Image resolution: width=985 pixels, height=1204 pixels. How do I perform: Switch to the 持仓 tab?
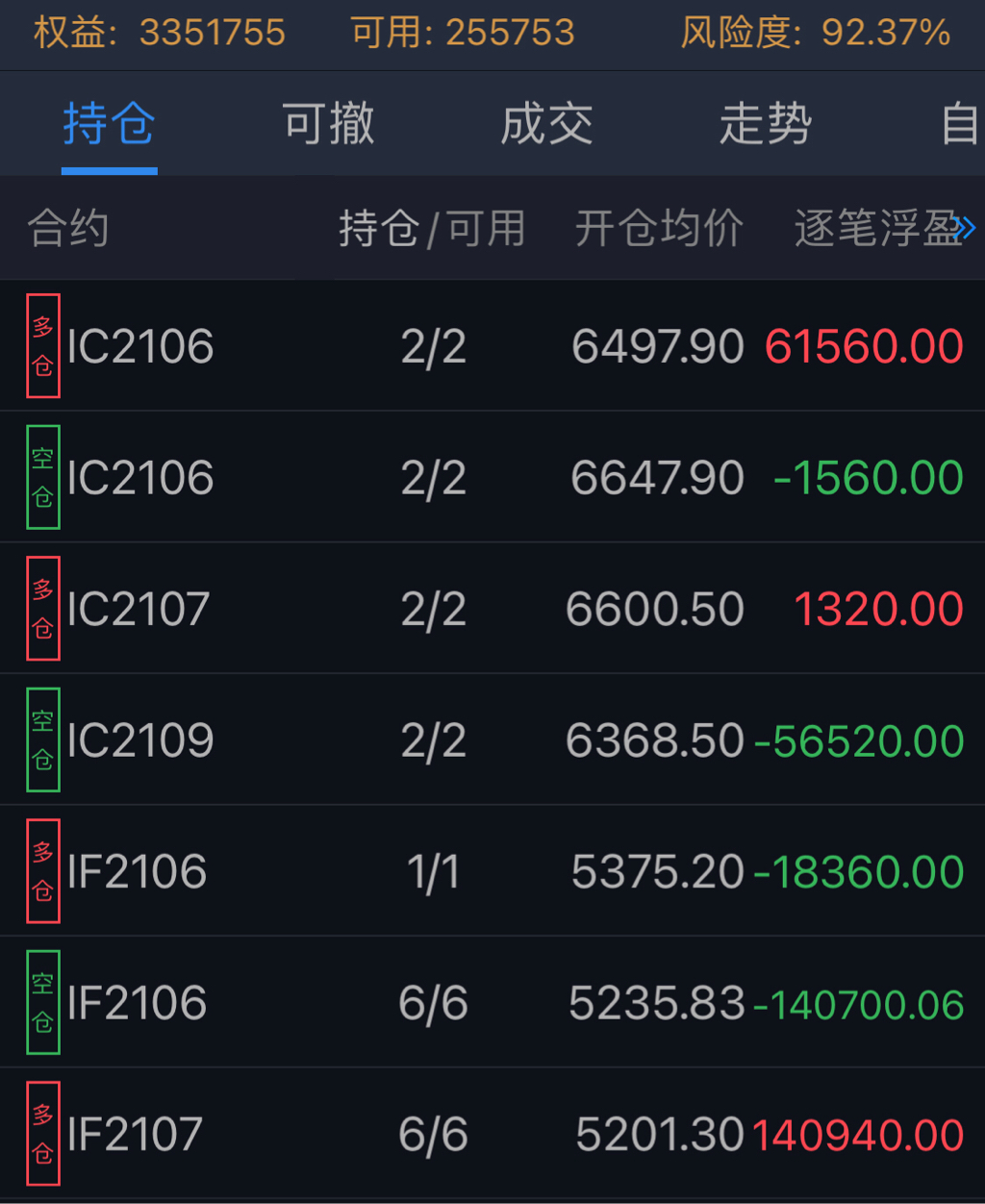pyautogui.click(x=109, y=125)
